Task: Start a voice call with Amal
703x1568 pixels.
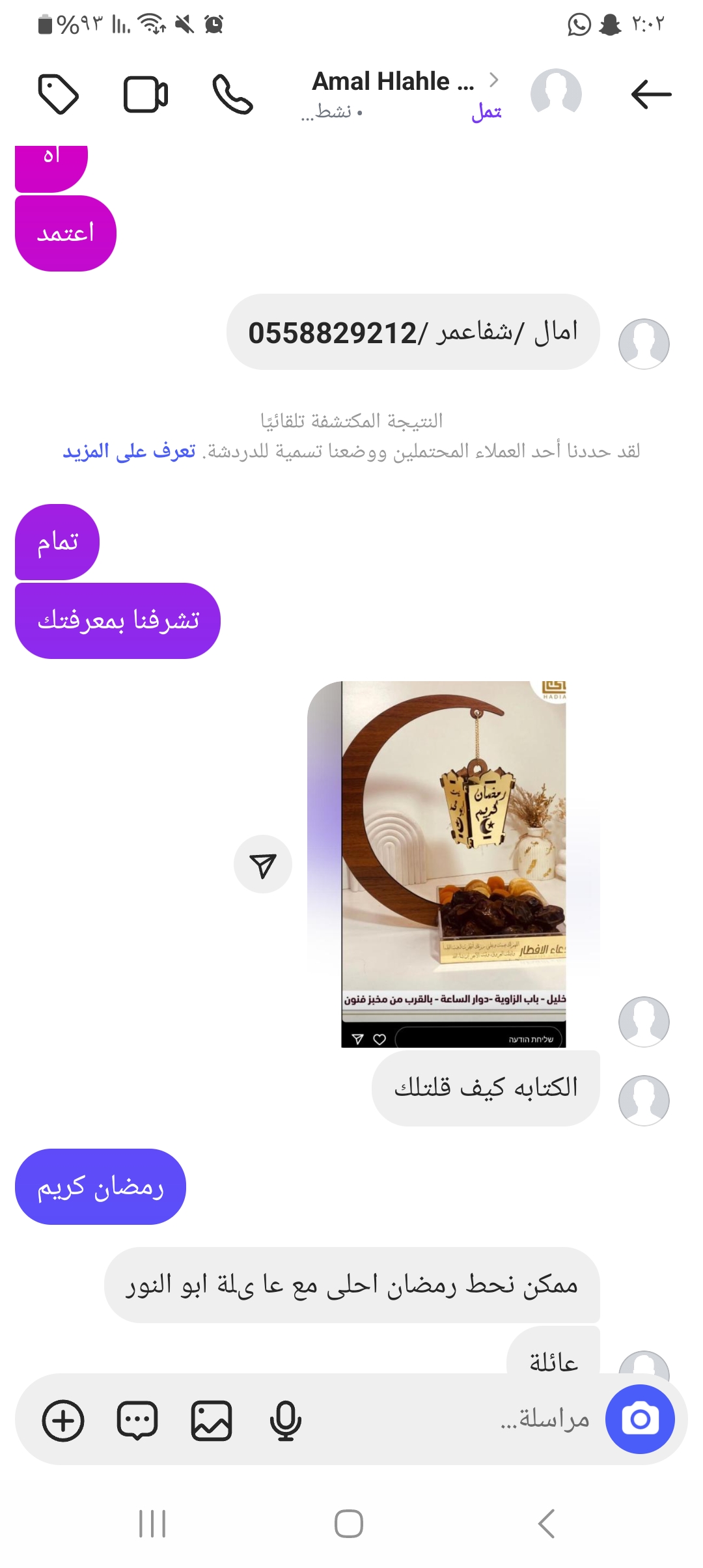Action: 232,94
